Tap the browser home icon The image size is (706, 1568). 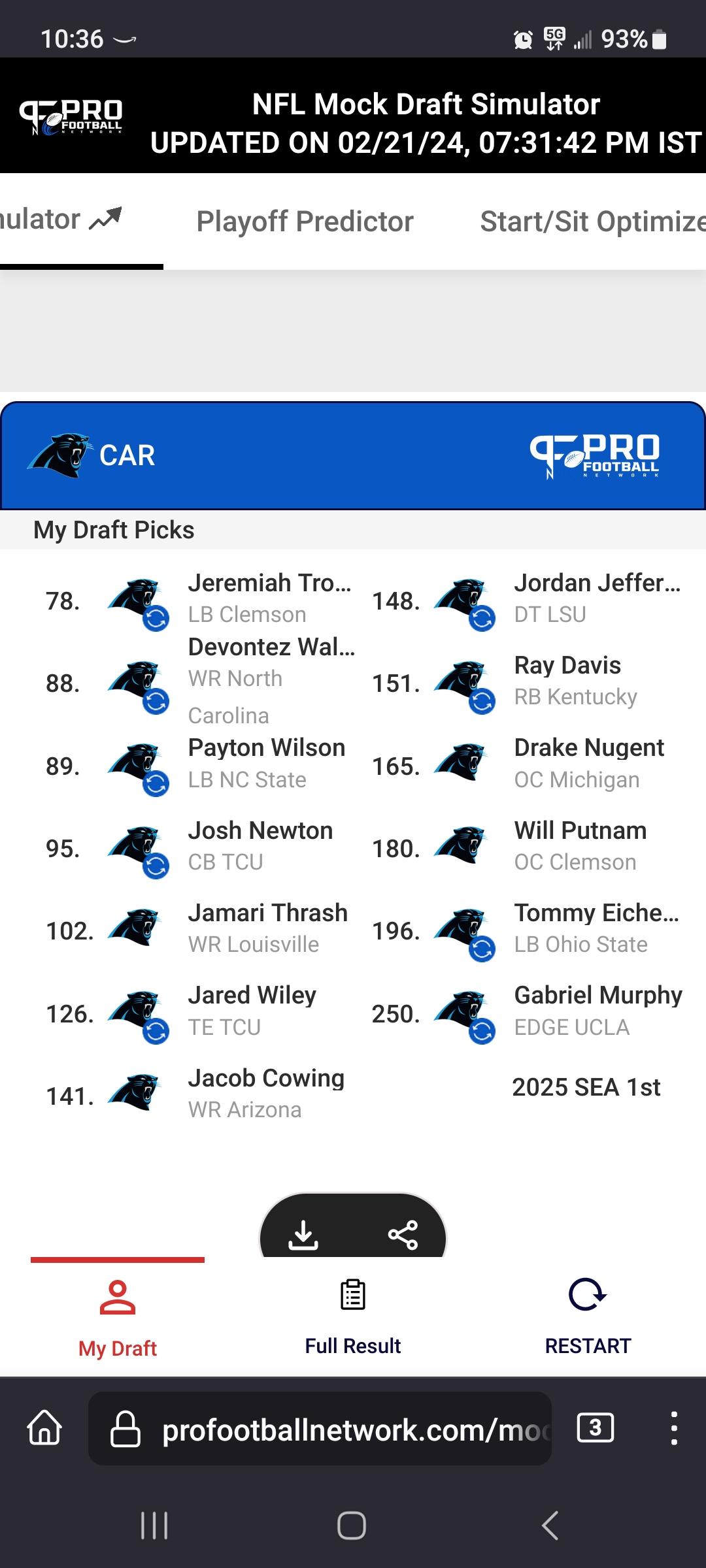[44, 1428]
